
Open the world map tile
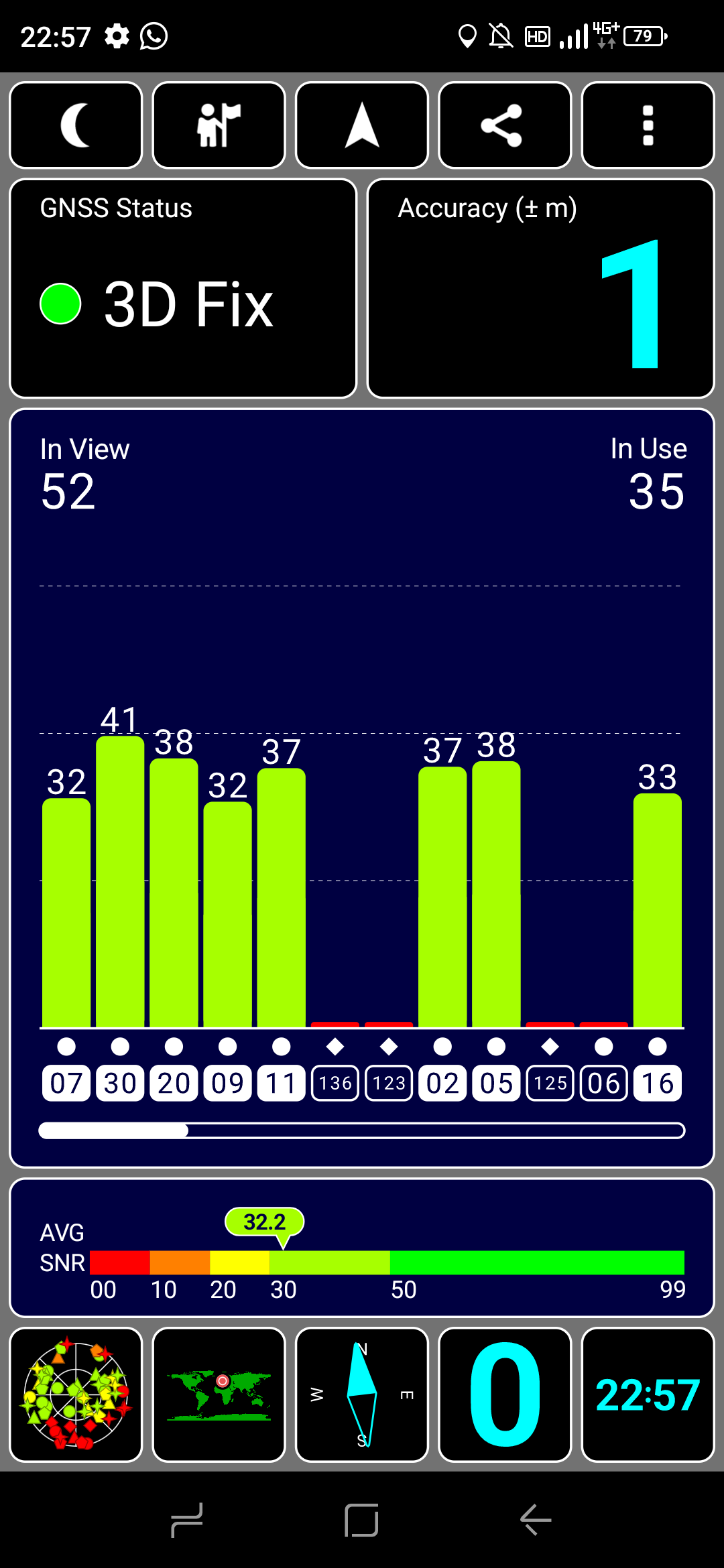219,1394
